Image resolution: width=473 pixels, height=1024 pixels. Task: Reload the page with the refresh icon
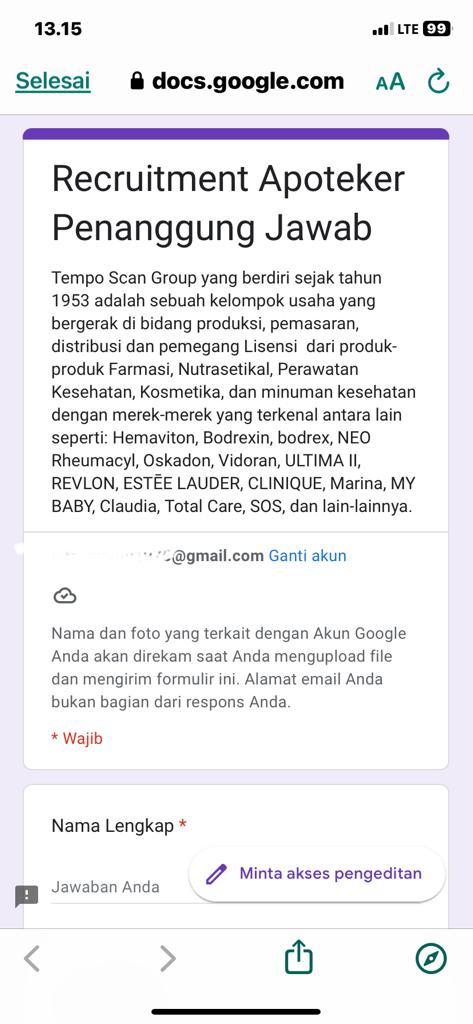[x=438, y=81]
